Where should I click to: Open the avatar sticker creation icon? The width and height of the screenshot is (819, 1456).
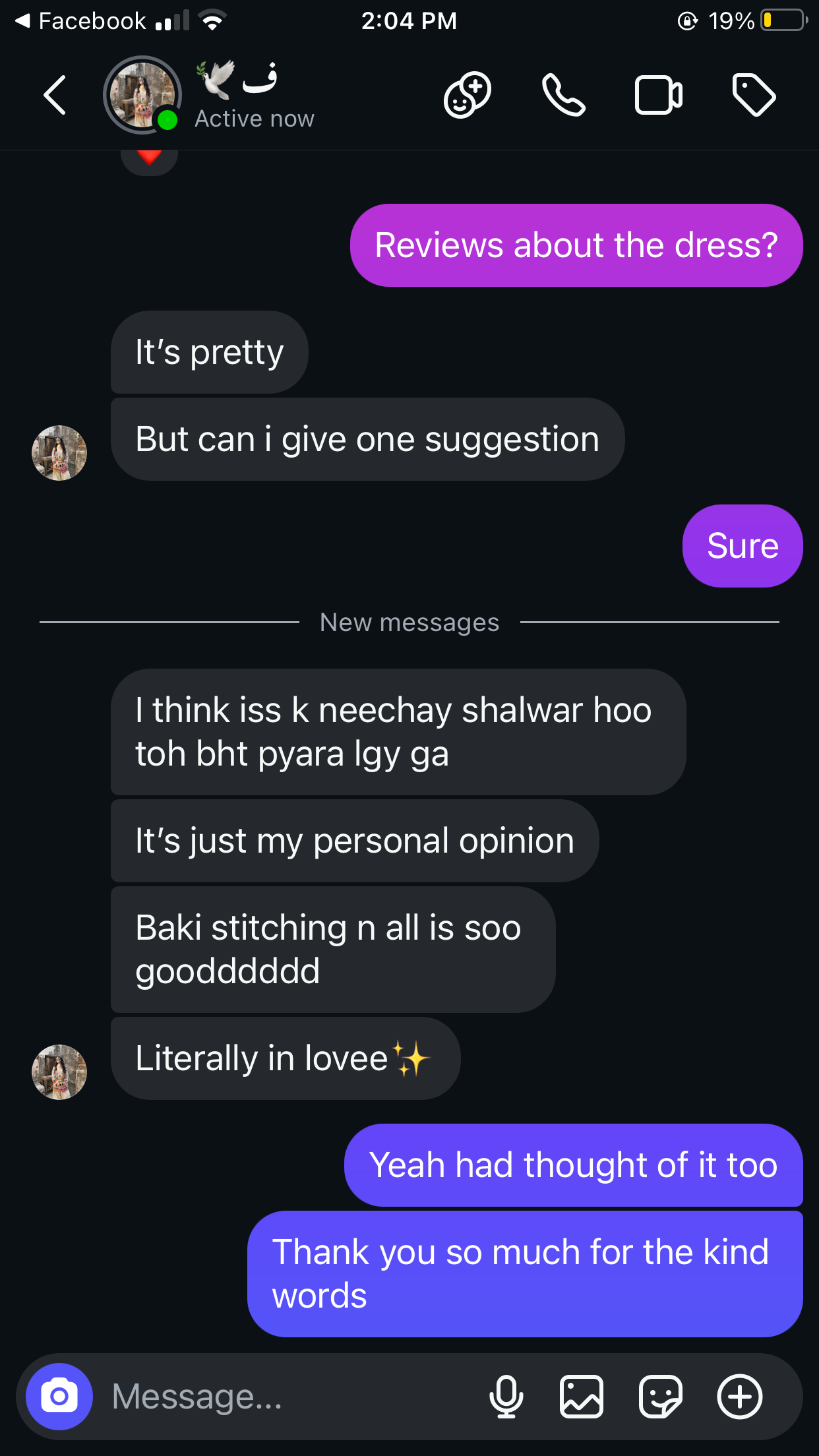click(x=467, y=95)
